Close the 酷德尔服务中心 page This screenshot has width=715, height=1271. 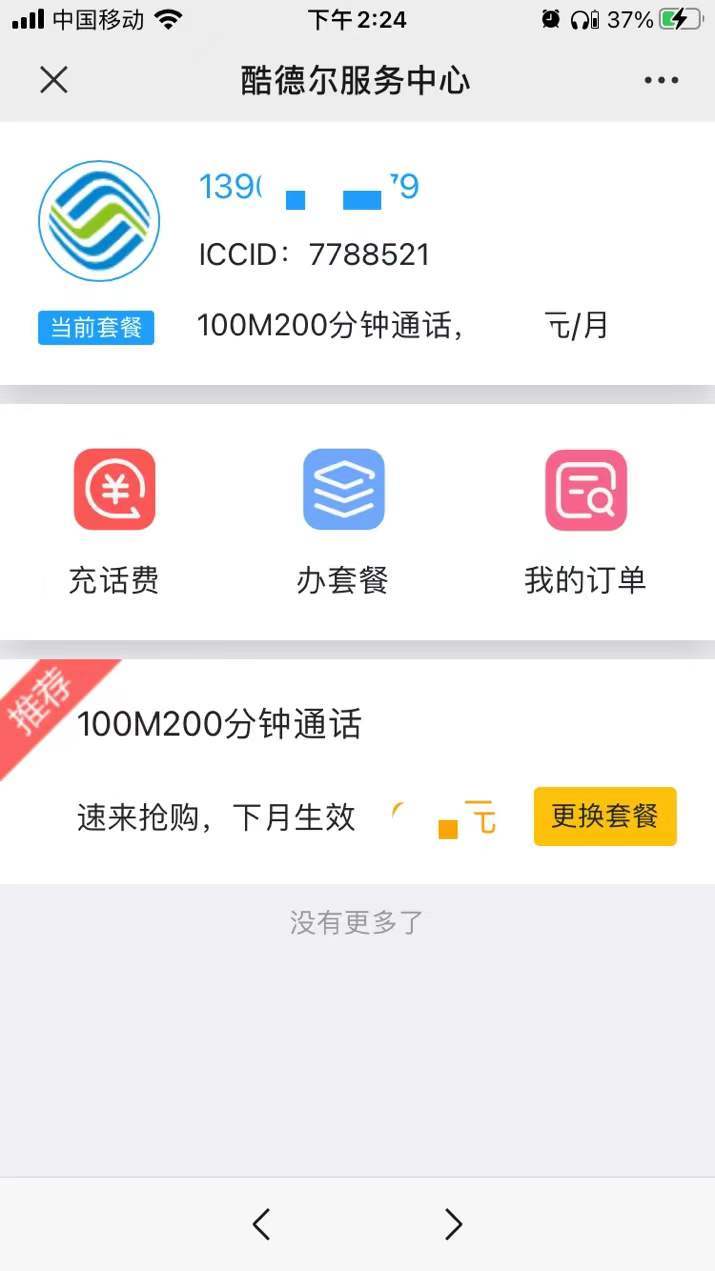tap(54, 80)
